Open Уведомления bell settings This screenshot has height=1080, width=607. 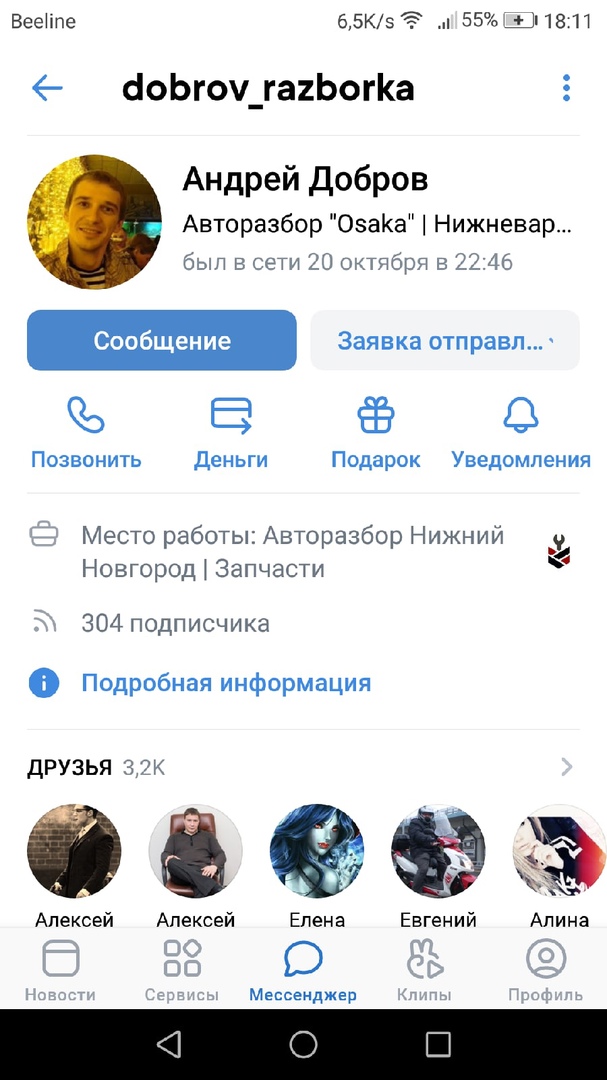click(x=521, y=433)
